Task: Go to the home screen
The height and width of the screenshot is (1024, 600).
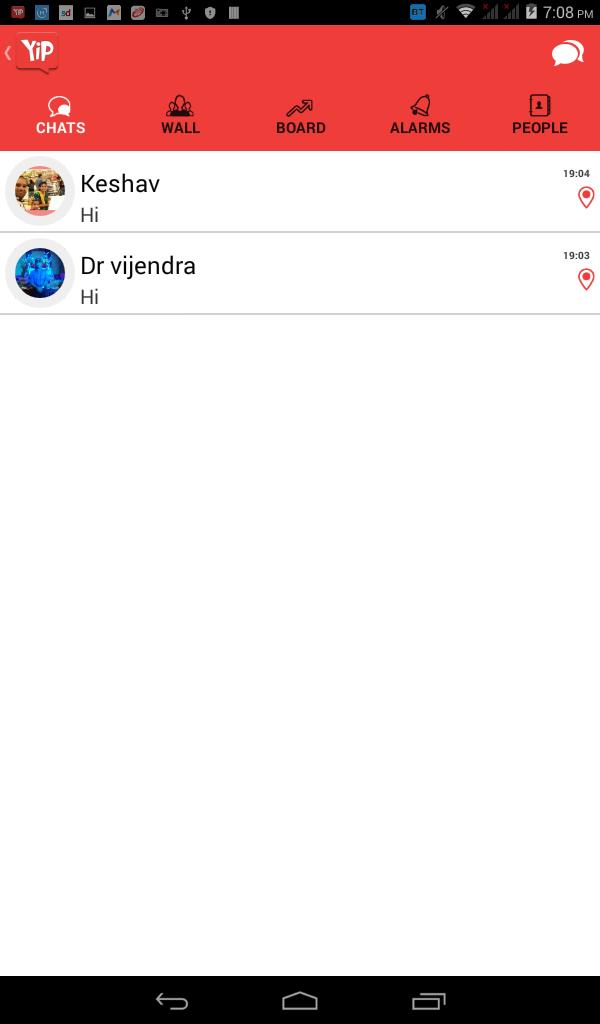Action: tap(300, 1000)
